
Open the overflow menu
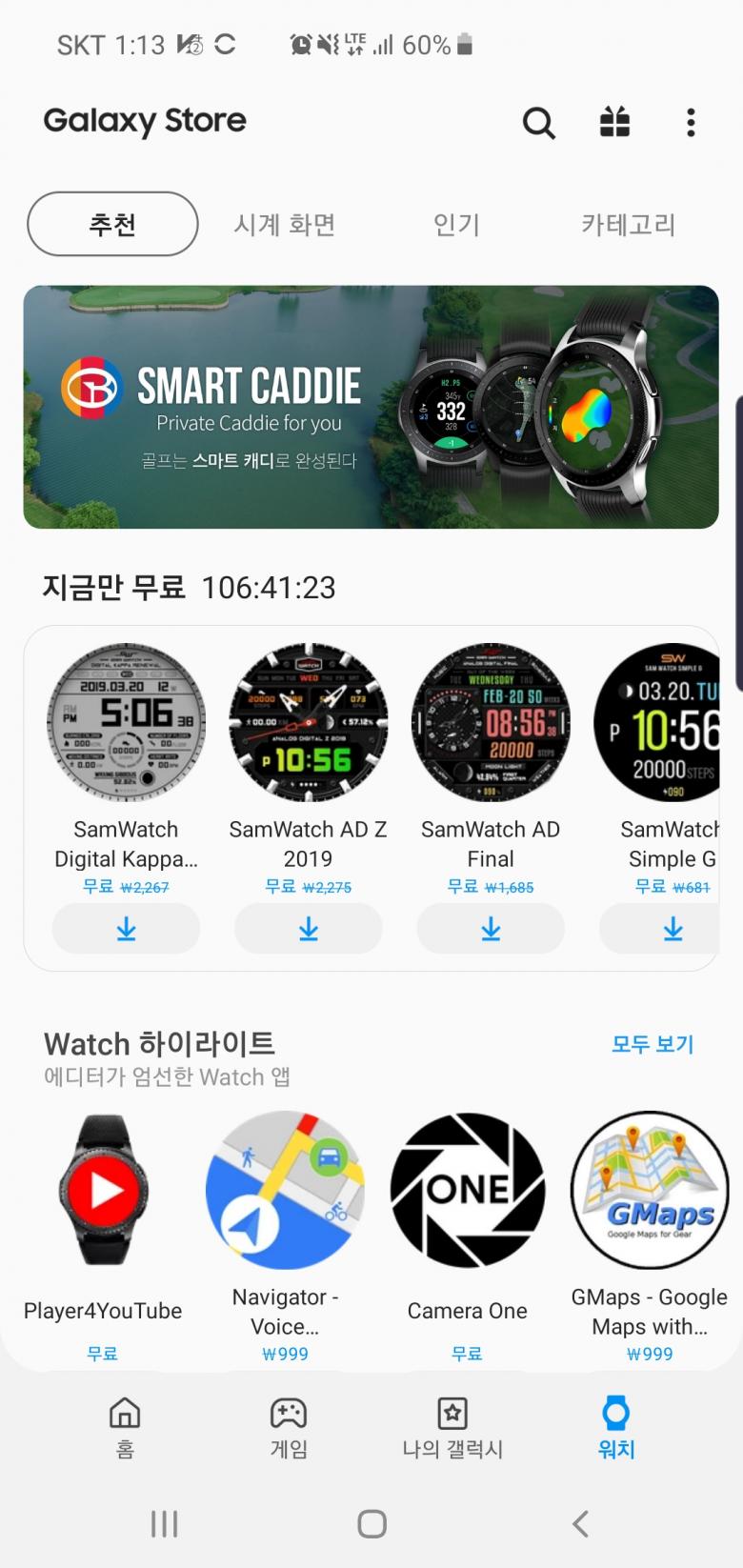pos(691,122)
